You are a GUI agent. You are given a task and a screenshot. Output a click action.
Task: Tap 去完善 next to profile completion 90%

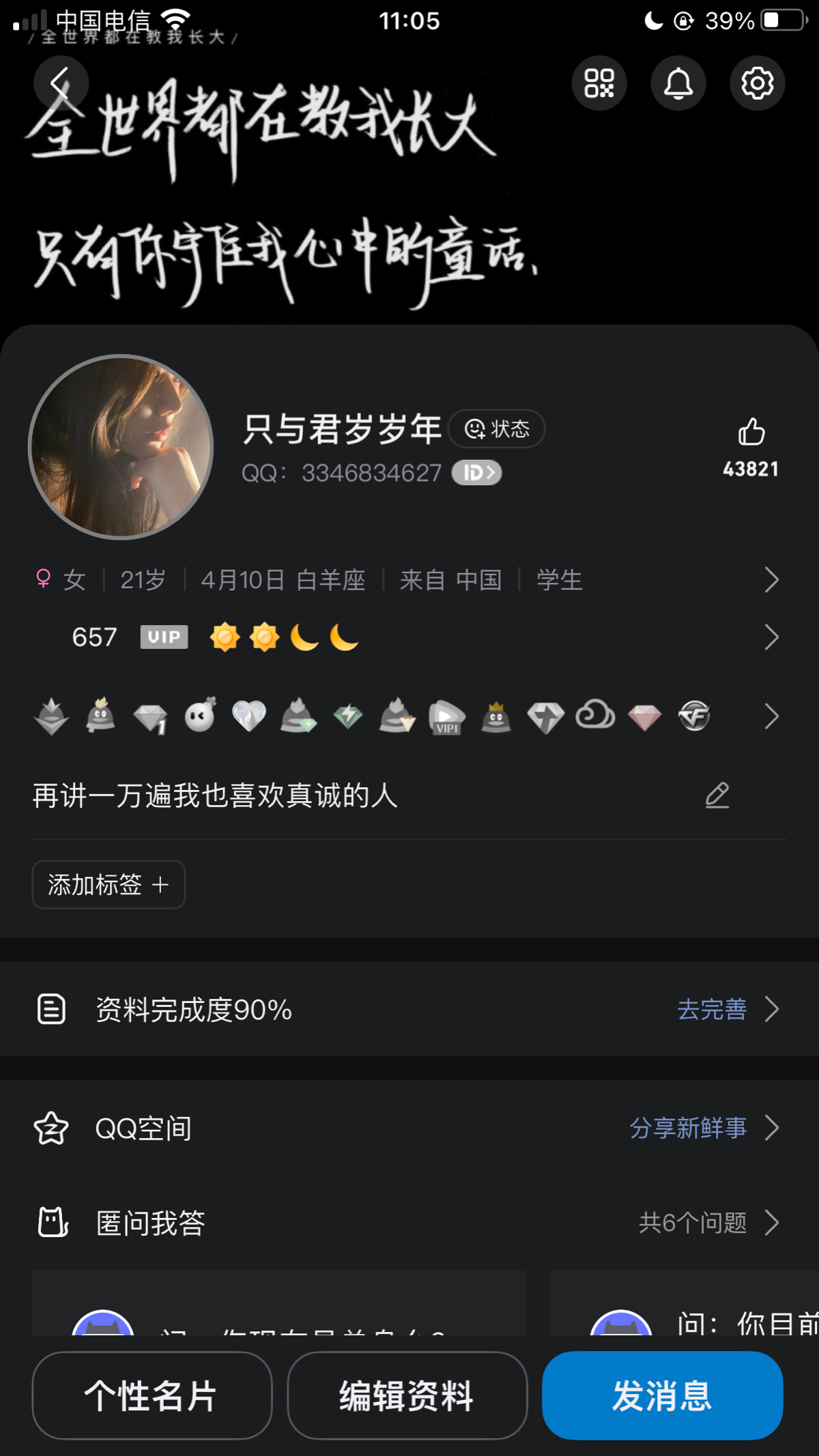click(712, 1010)
